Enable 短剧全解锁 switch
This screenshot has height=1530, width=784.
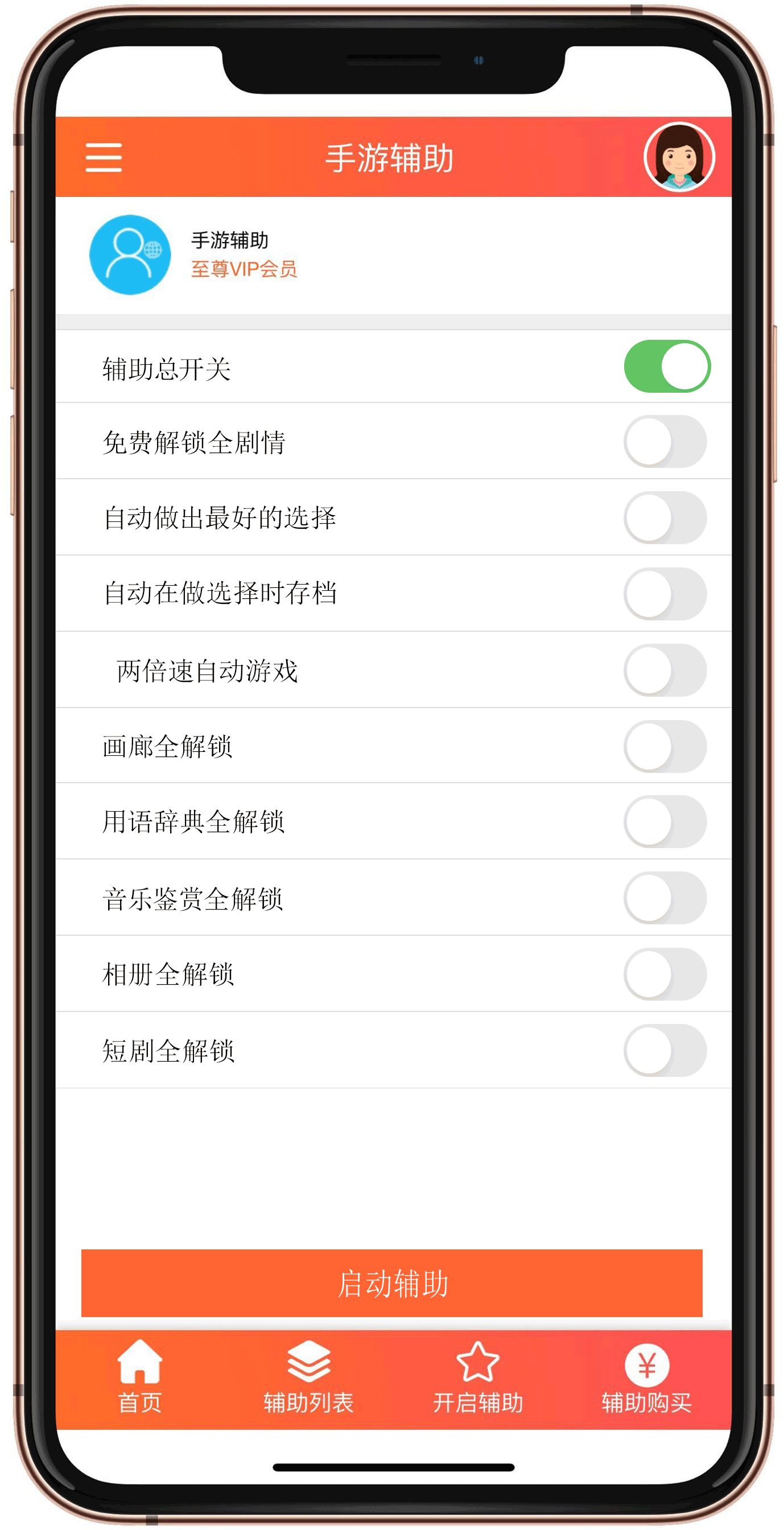click(x=665, y=1050)
